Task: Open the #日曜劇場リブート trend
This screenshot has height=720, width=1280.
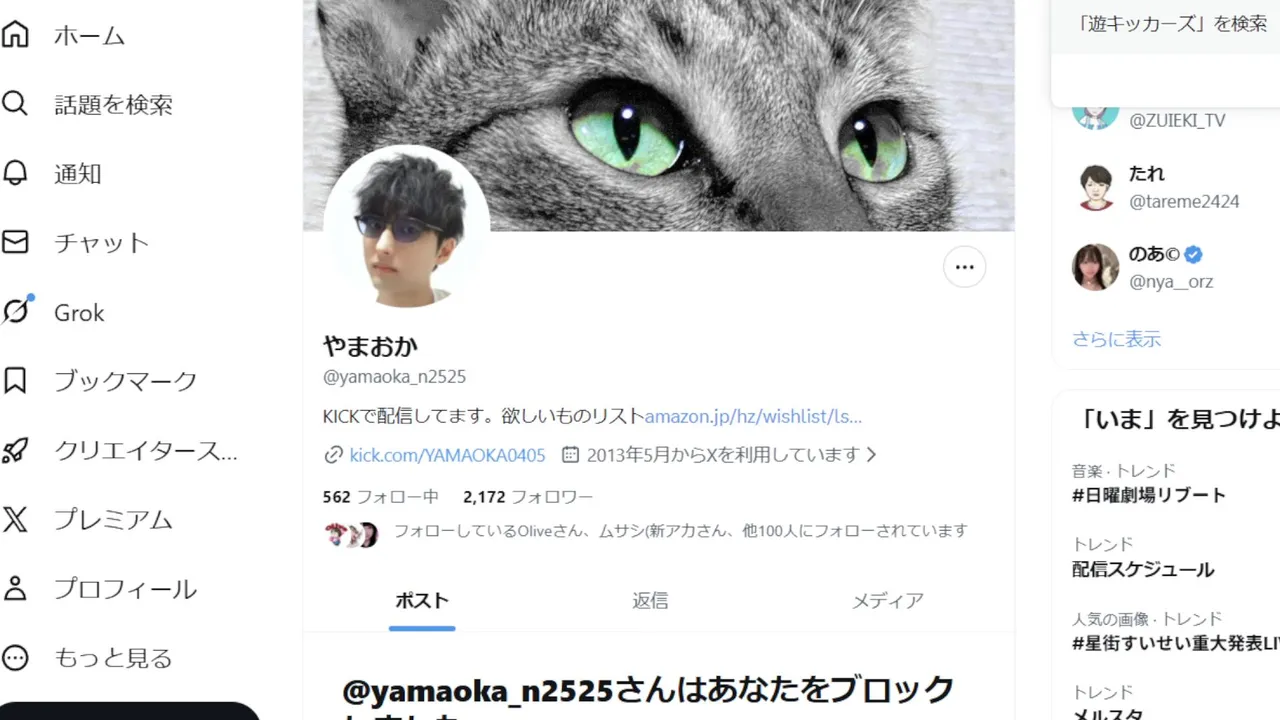Action: coord(1148,495)
